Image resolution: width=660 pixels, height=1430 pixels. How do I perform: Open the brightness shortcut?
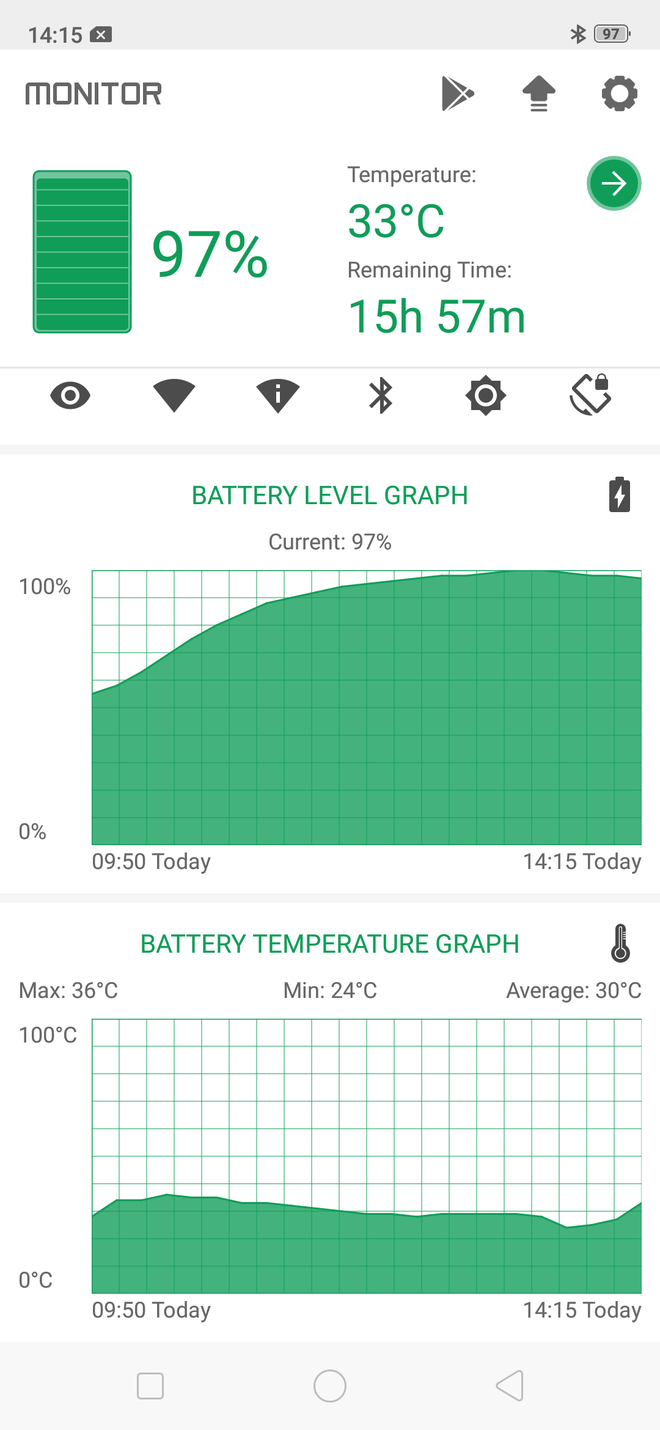click(485, 396)
